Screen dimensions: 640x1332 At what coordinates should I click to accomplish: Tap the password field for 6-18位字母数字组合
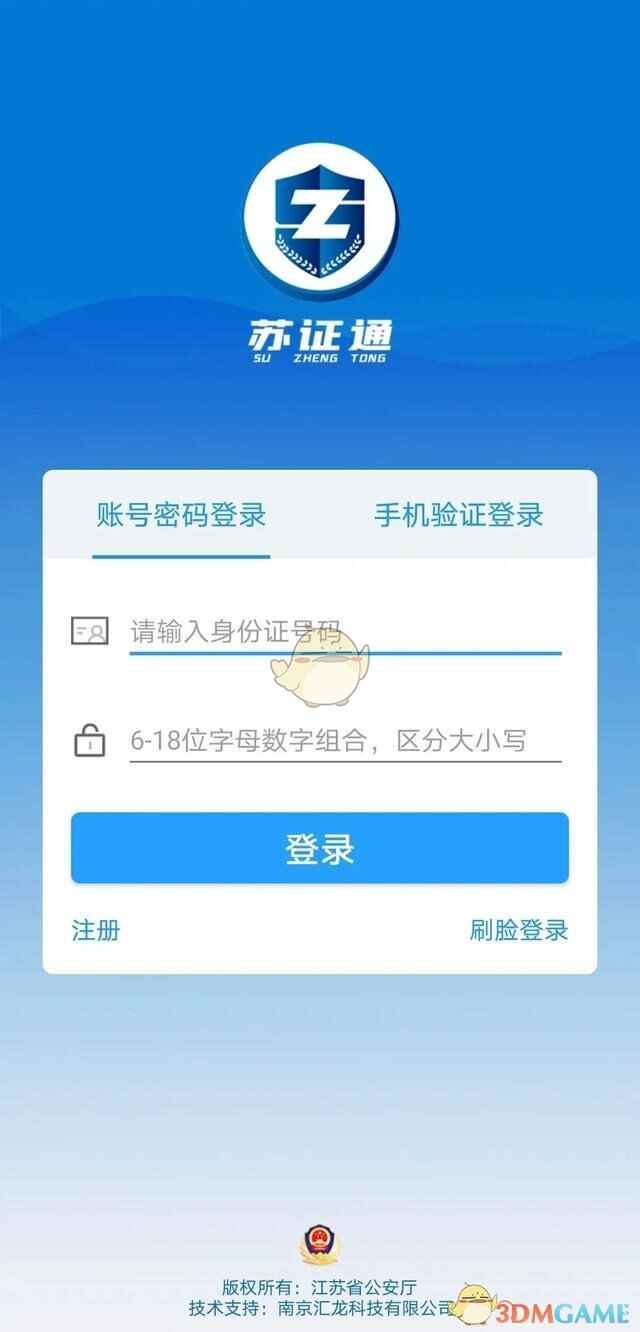(344, 742)
